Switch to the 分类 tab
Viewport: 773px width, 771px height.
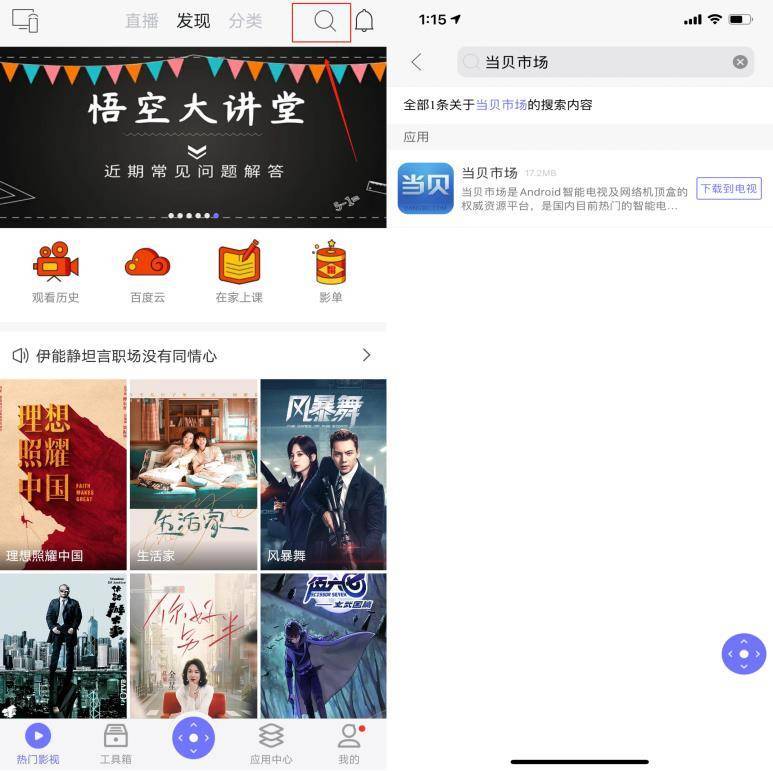tap(245, 21)
